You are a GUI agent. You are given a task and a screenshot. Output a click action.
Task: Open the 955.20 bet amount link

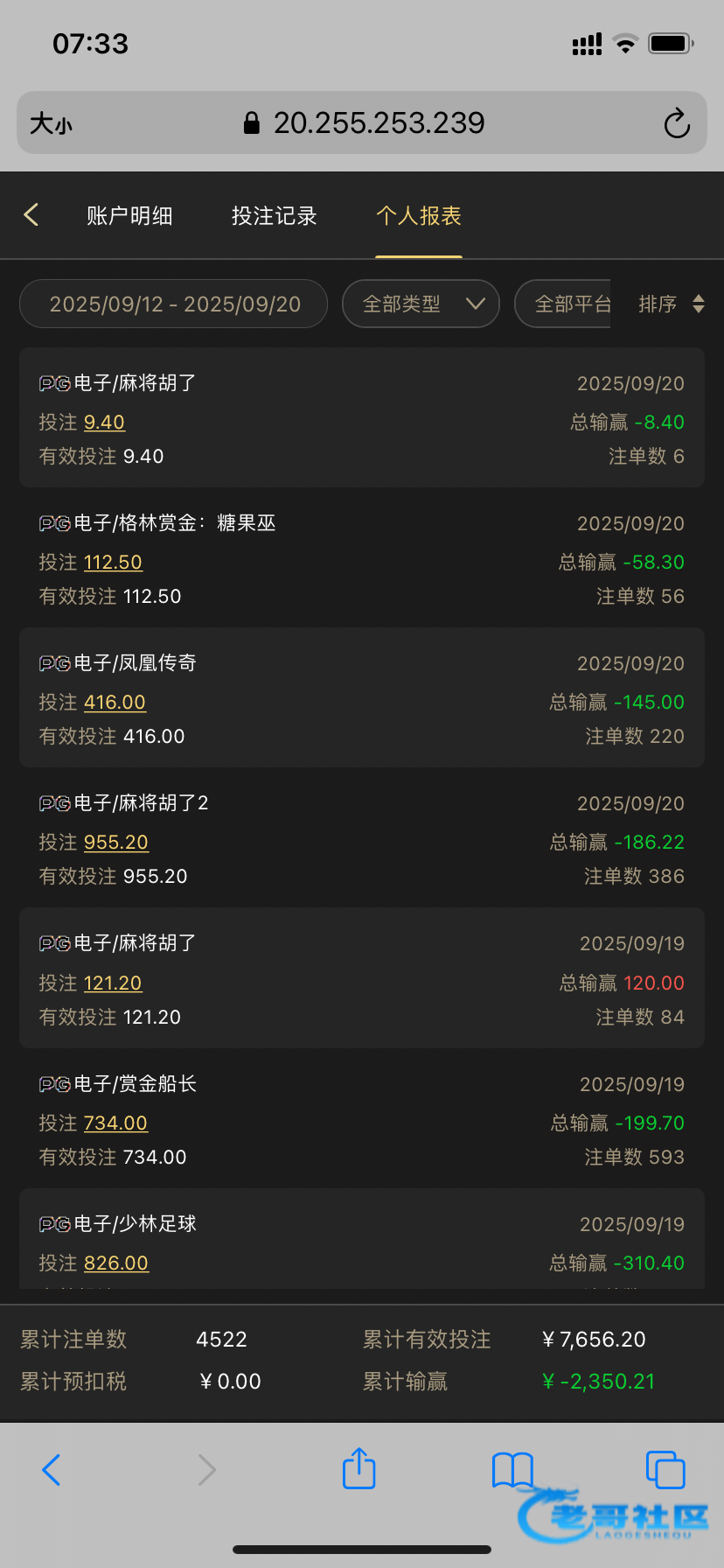coord(116,843)
